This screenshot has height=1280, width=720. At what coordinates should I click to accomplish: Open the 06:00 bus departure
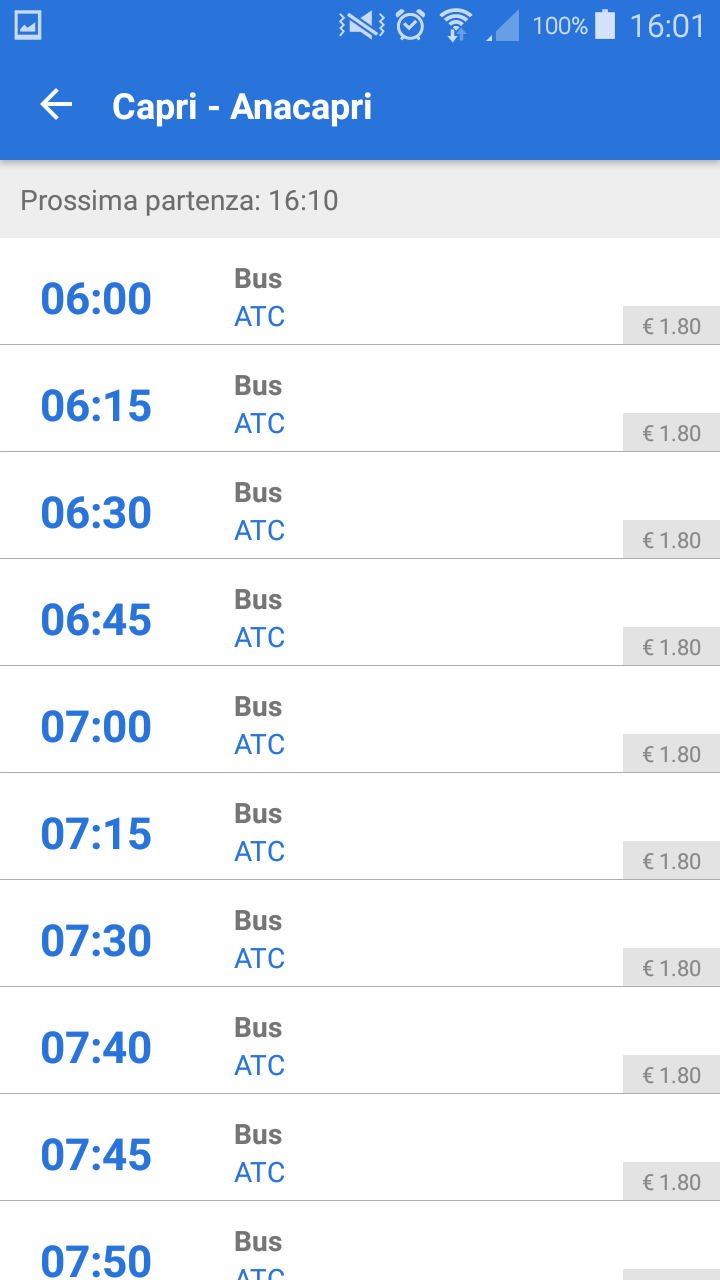[x=360, y=291]
